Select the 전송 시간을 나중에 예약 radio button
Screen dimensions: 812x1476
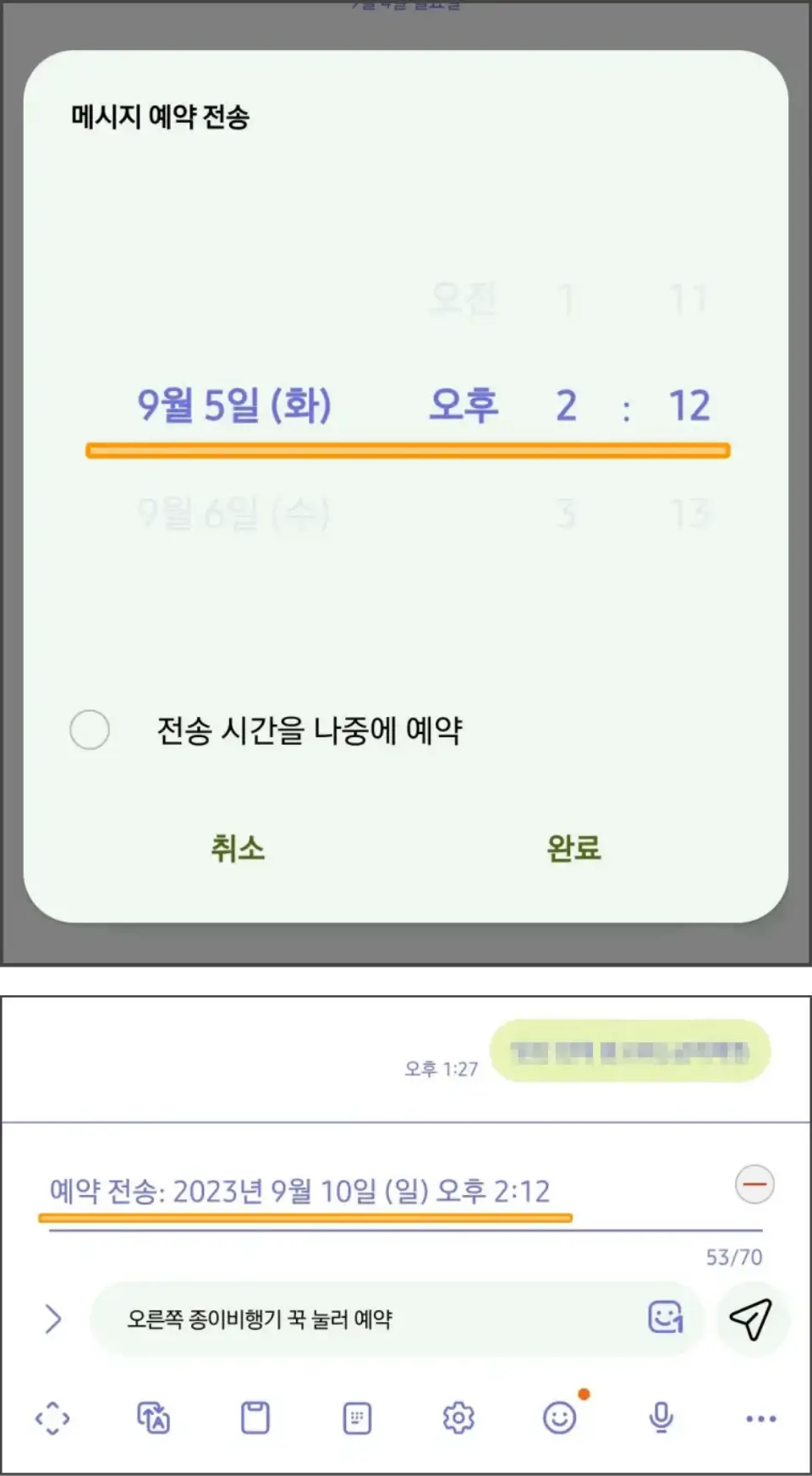coord(91,730)
